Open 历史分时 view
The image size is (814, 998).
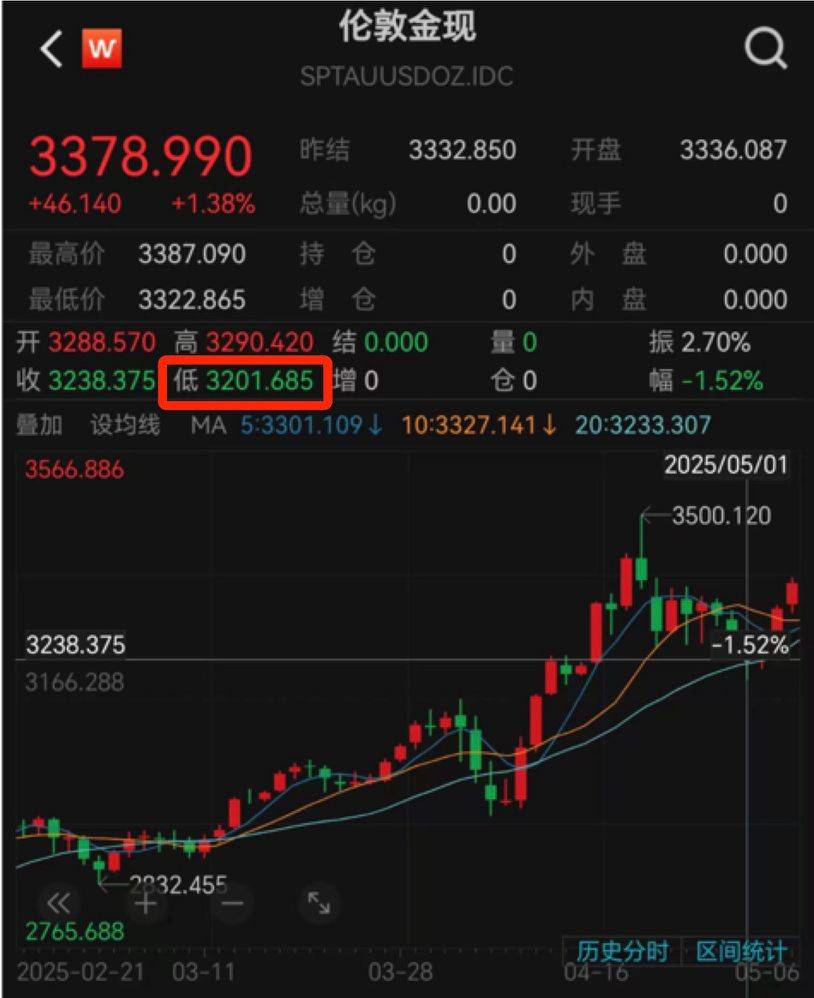point(621,951)
